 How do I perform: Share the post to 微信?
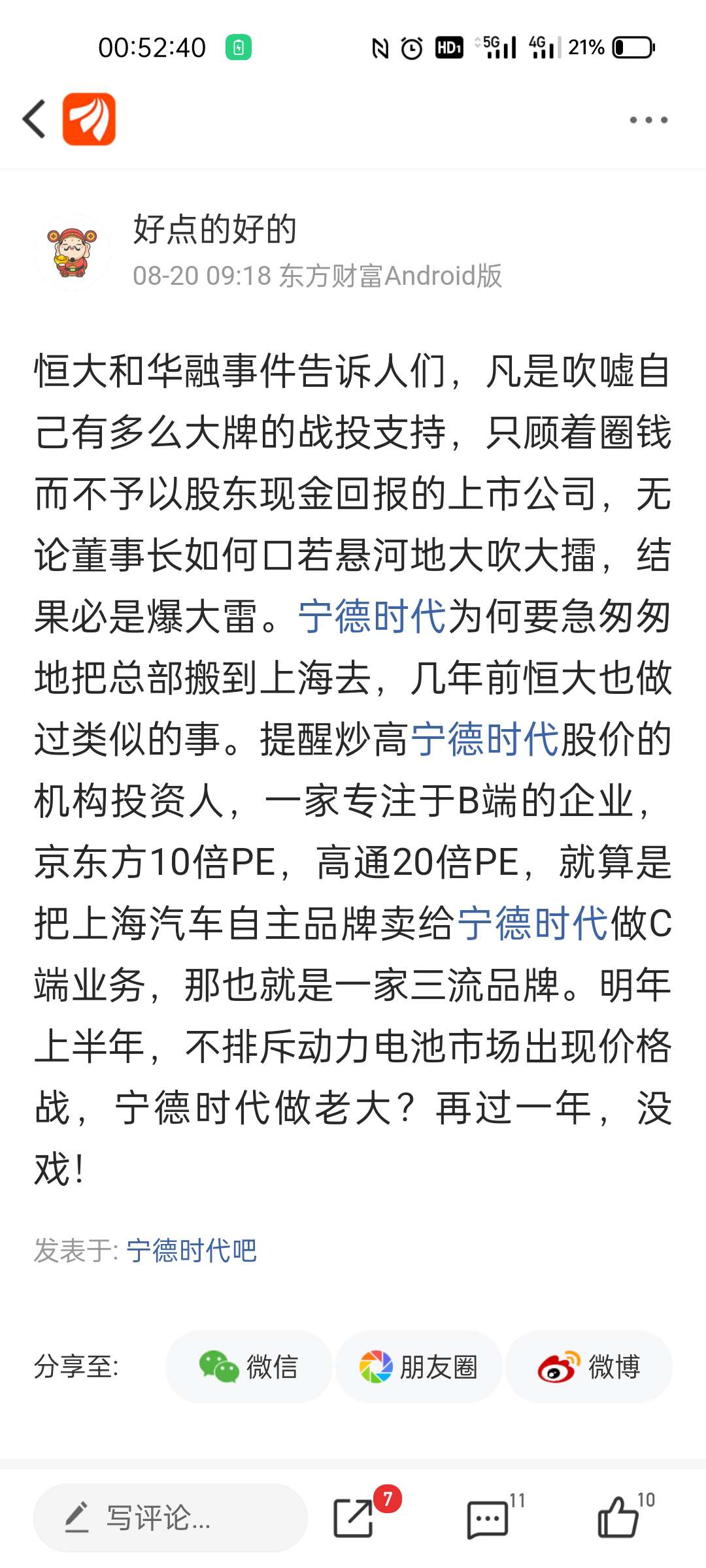pos(248,1367)
